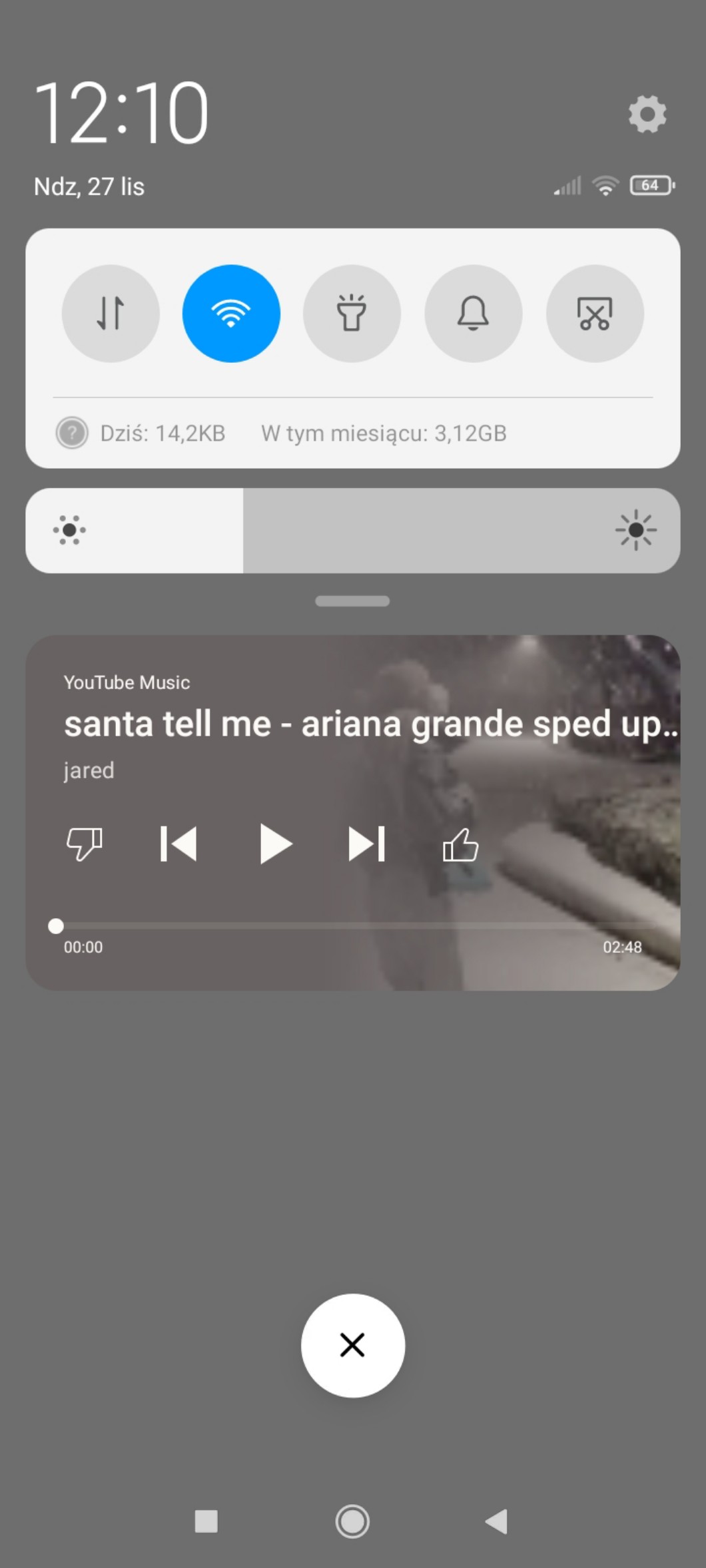Toggle the sound bell tile
The height and width of the screenshot is (1568, 706).
pos(473,314)
